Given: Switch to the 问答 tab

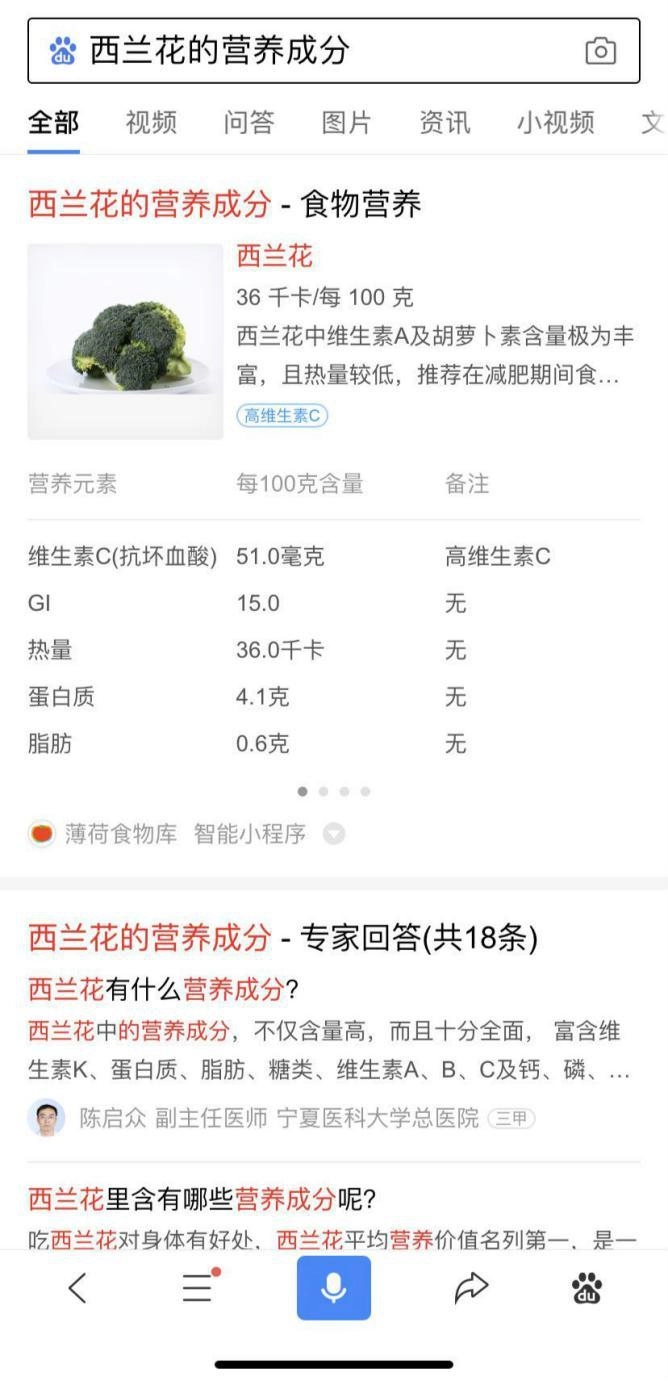Looking at the screenshot, I should [x=249, y=122].
